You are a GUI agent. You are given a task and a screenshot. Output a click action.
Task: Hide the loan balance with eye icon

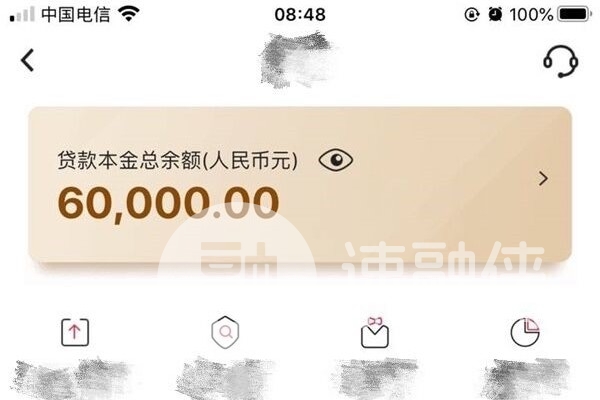click(x=336, y=160)
